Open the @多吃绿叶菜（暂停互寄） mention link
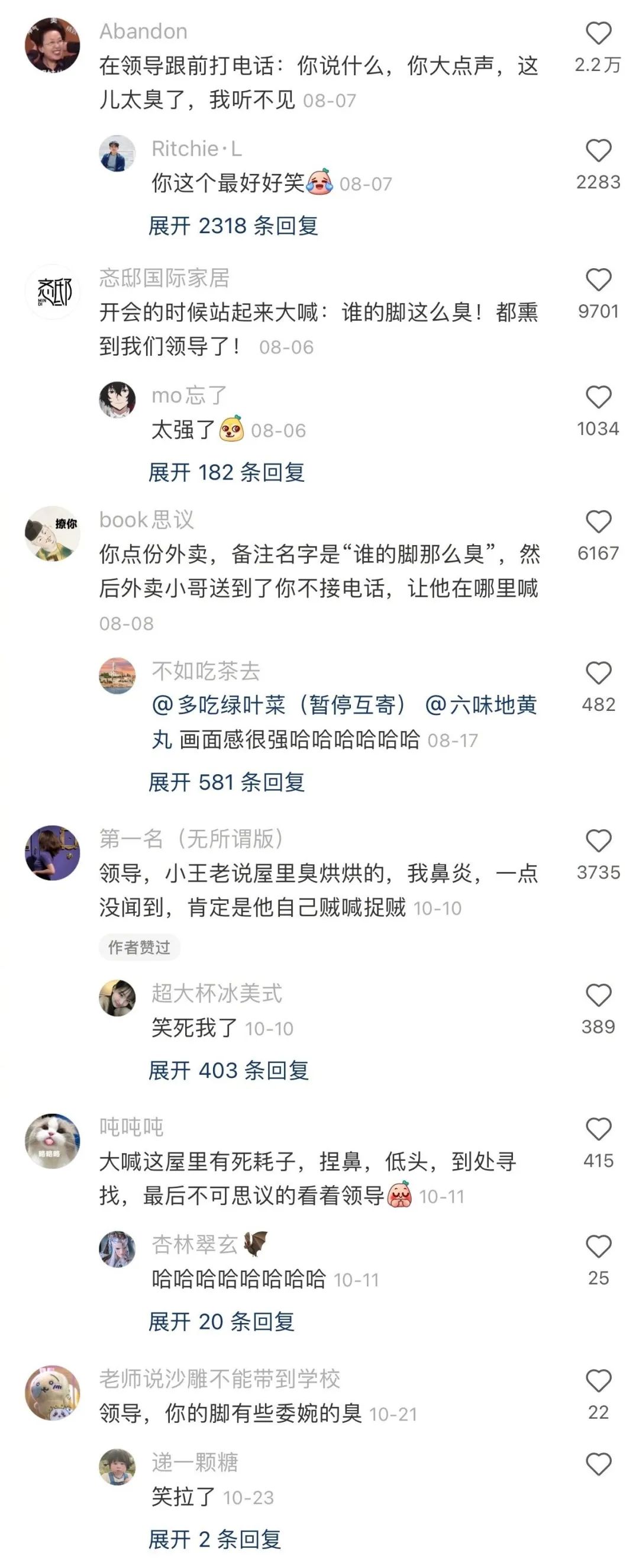The height and width of the screenshot is (1568, 639). (x=279, y=705)
